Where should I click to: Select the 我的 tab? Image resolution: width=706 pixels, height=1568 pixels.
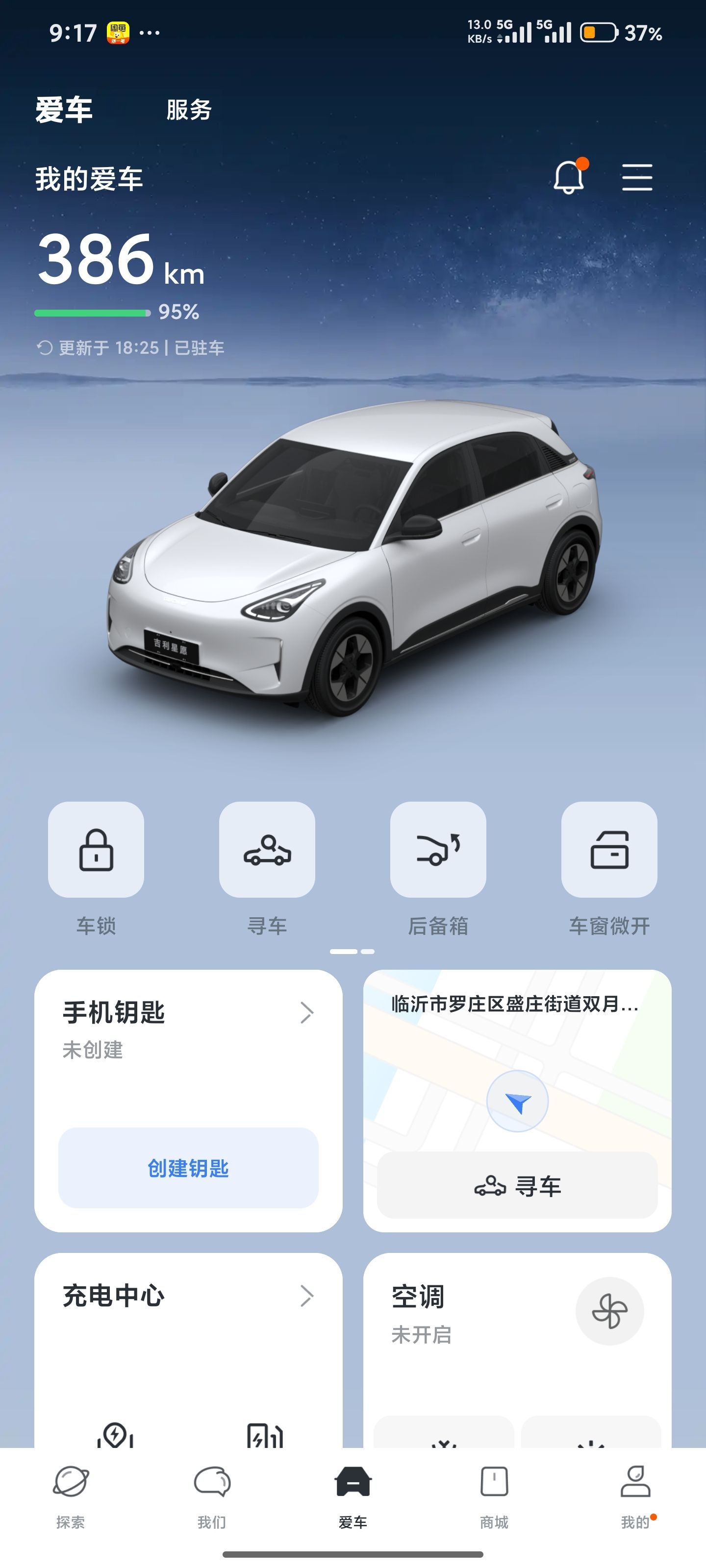pyautogui.click(x=635, y=1495)
